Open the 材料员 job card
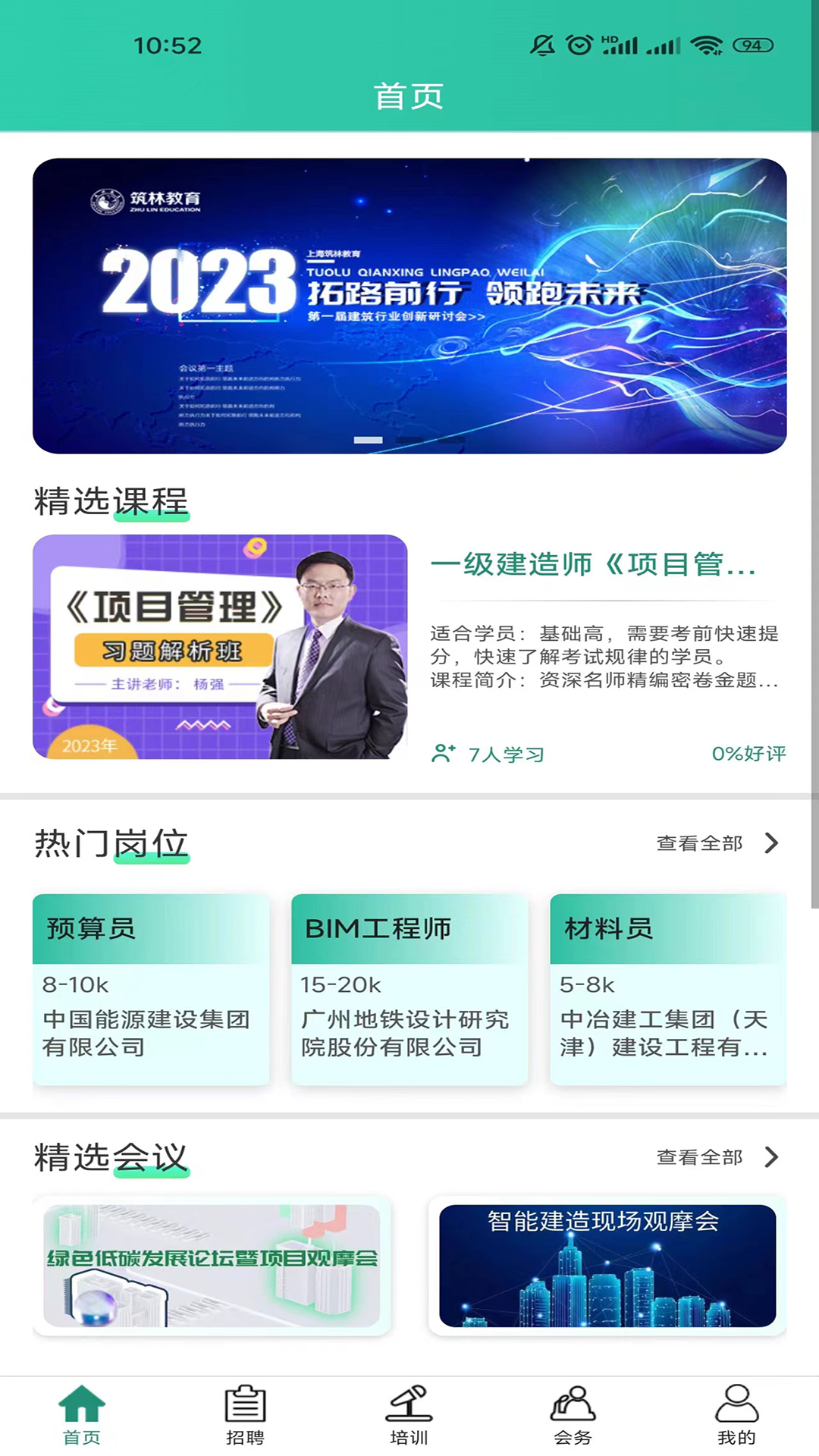Viewport: 819px width, 1456px height. pos(667,989)
